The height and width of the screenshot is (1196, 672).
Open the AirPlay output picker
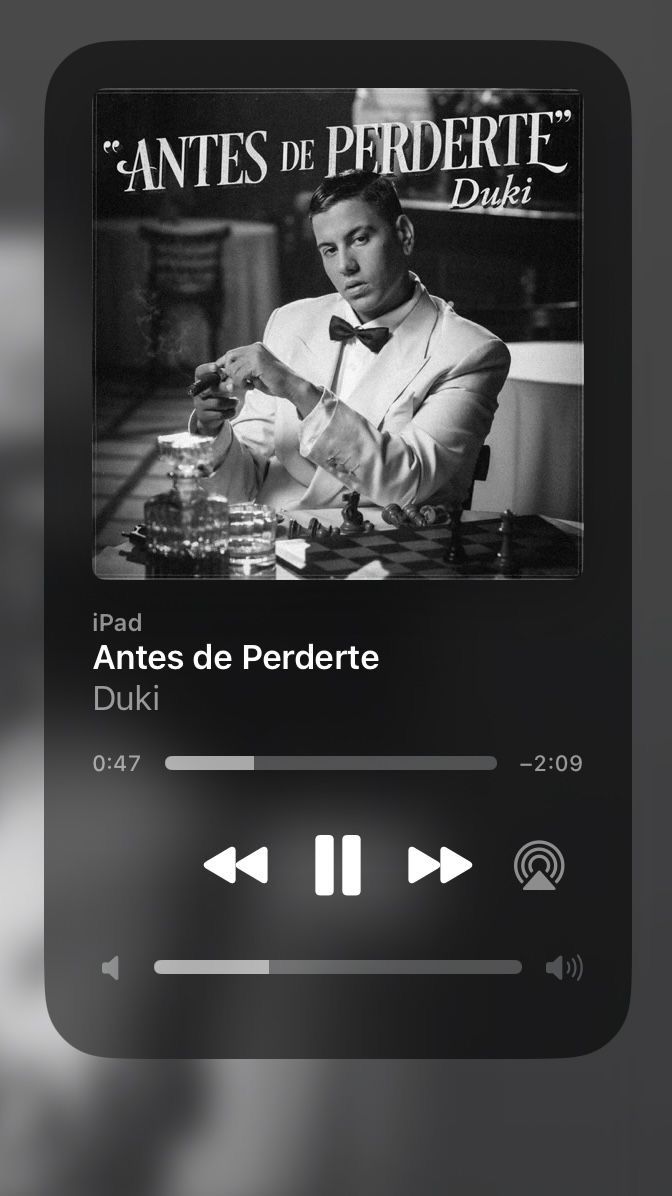(539, 866)
